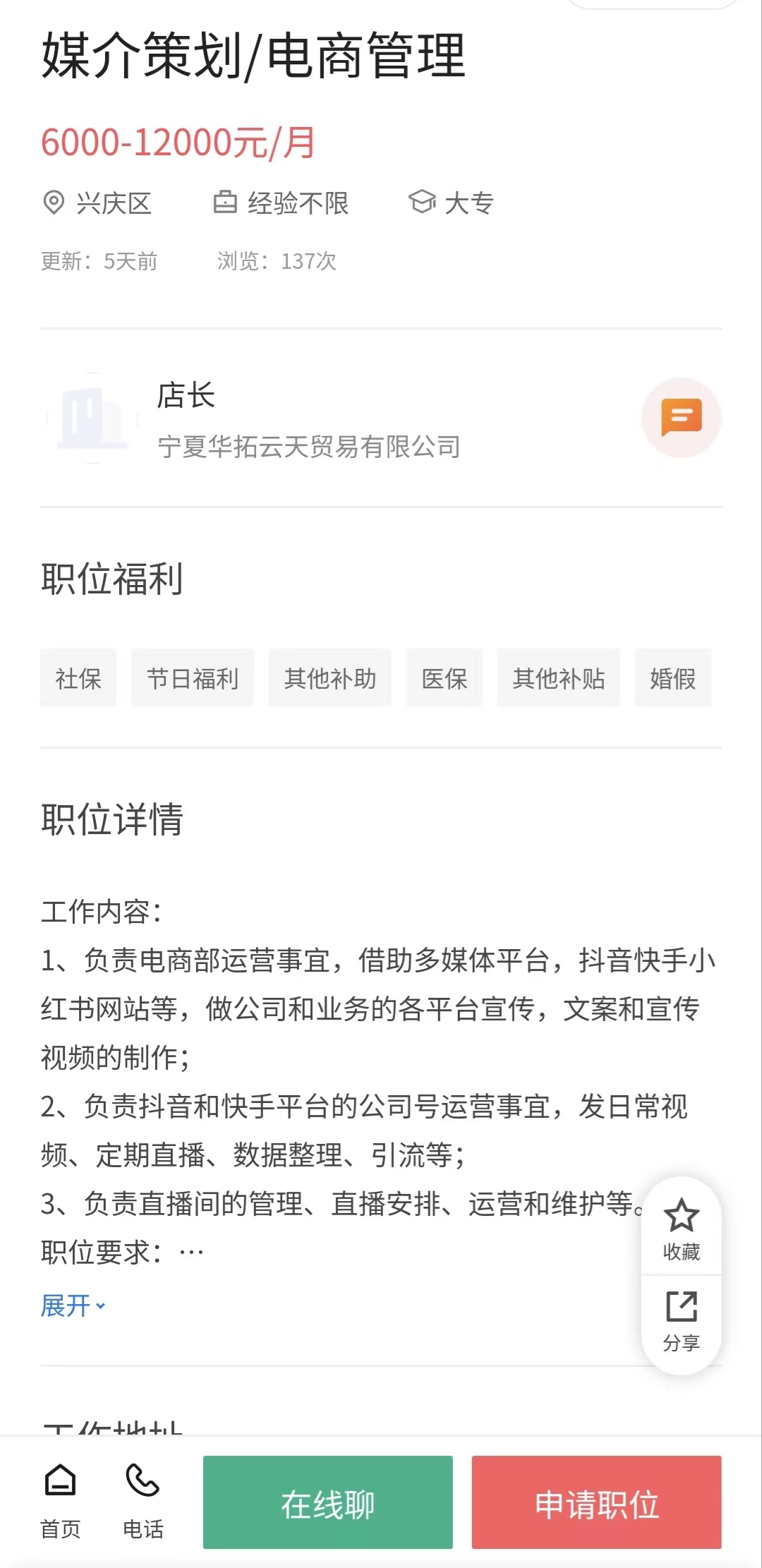Start an online chat with 在线聊
Image resolution: width=762 pixels, height=1568 pixels.
[x=327, y=1502]
